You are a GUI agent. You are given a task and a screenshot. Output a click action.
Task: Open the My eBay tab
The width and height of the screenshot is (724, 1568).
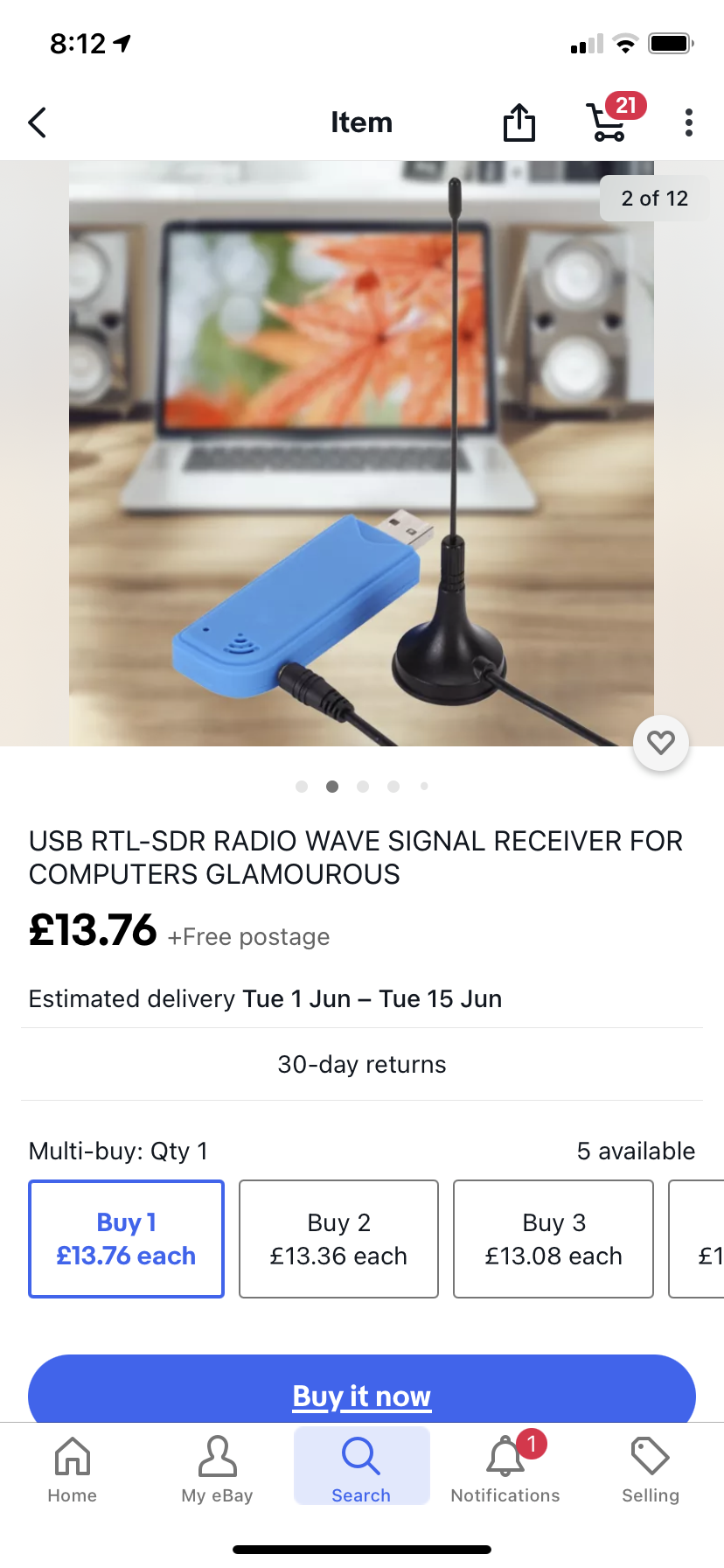[x=217, y=1470]
